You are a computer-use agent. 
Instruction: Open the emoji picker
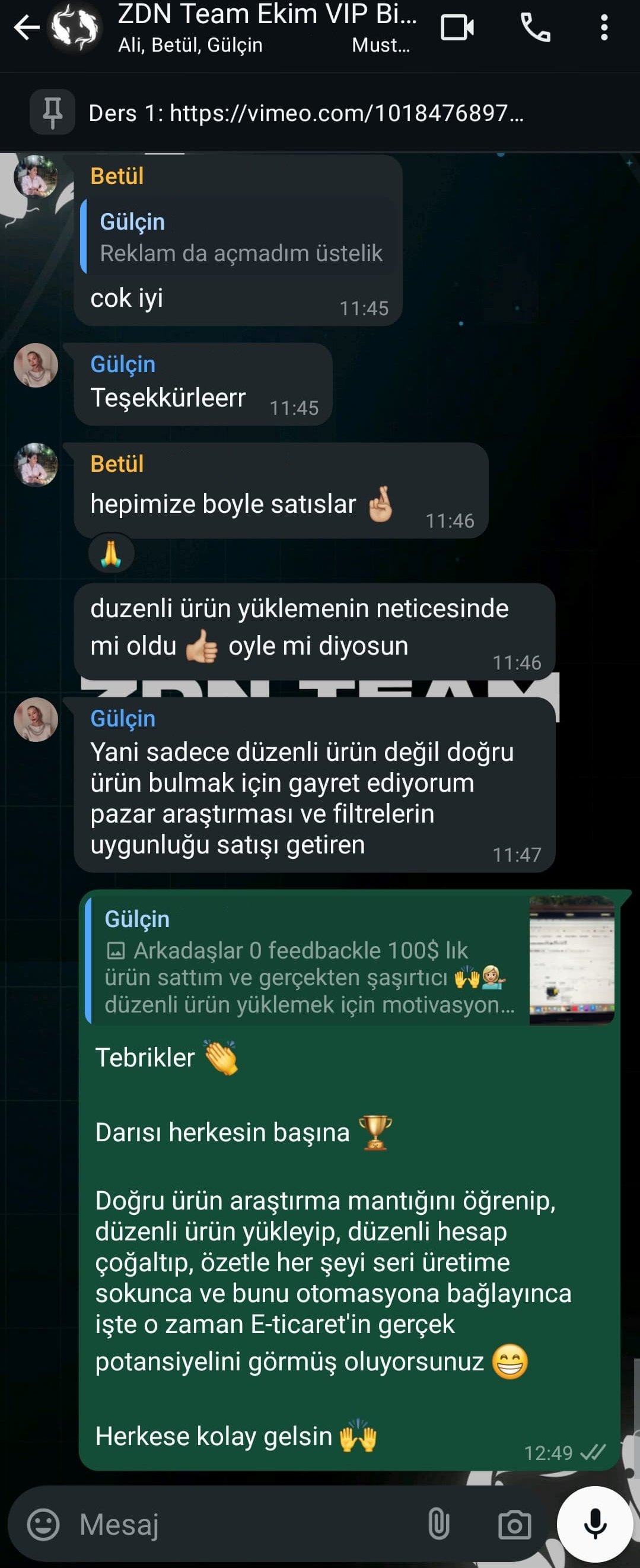(x=43, y=1525)
